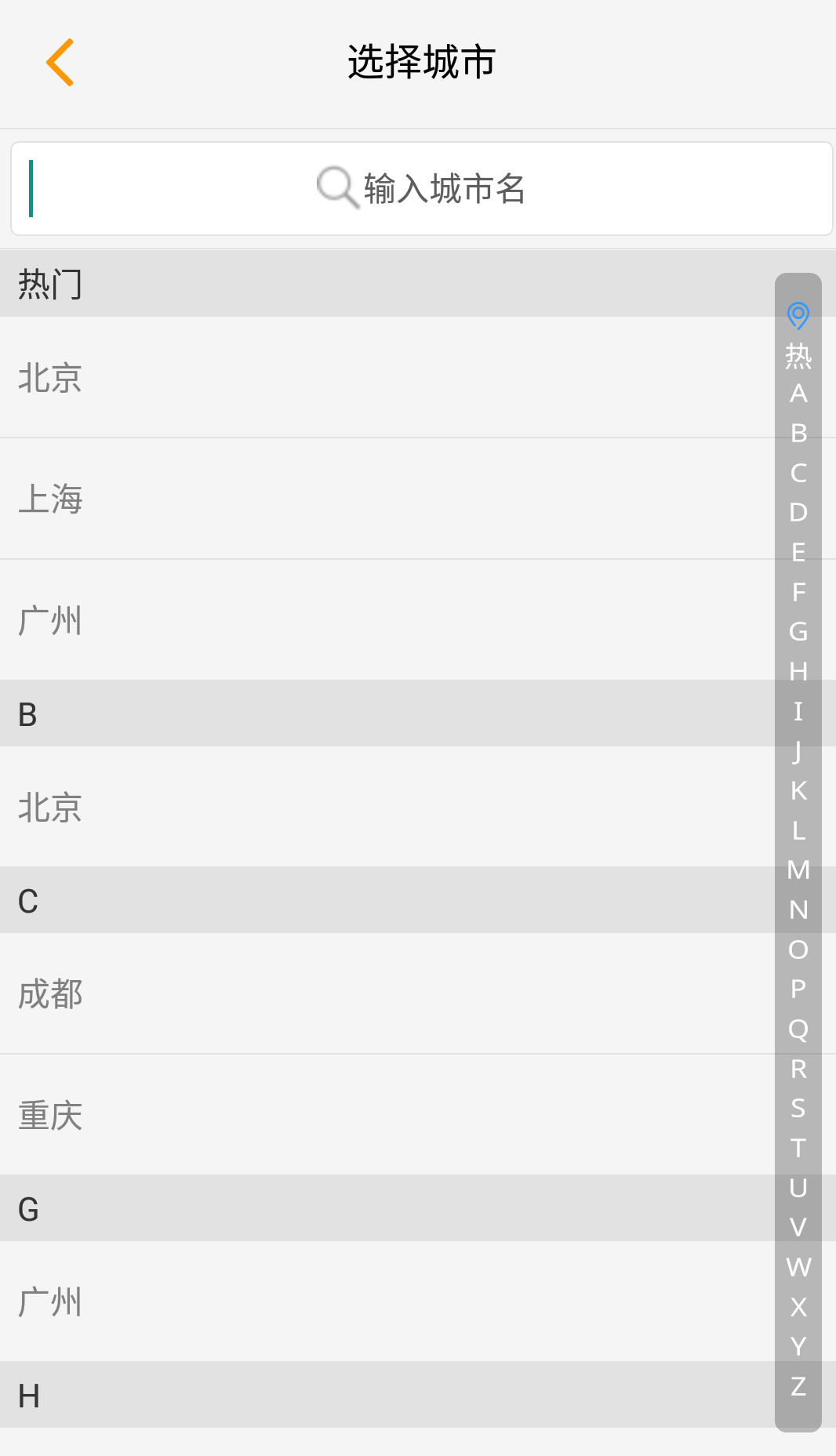This screenshot has height=1456, width=836.
Task: Focus the 输入城市名 search field
Action: tap(421, 189)
